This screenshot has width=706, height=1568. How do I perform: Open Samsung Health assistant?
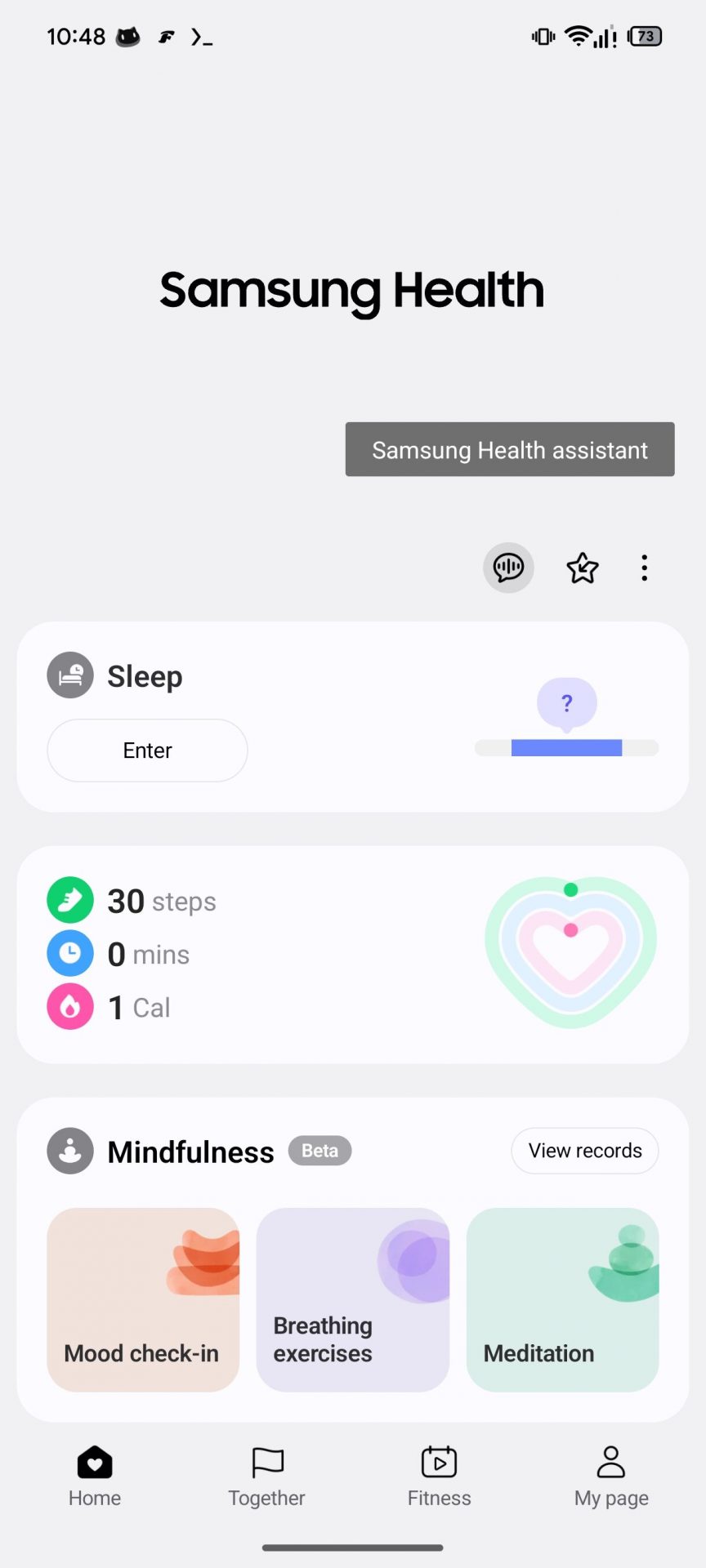click(509, 449)
